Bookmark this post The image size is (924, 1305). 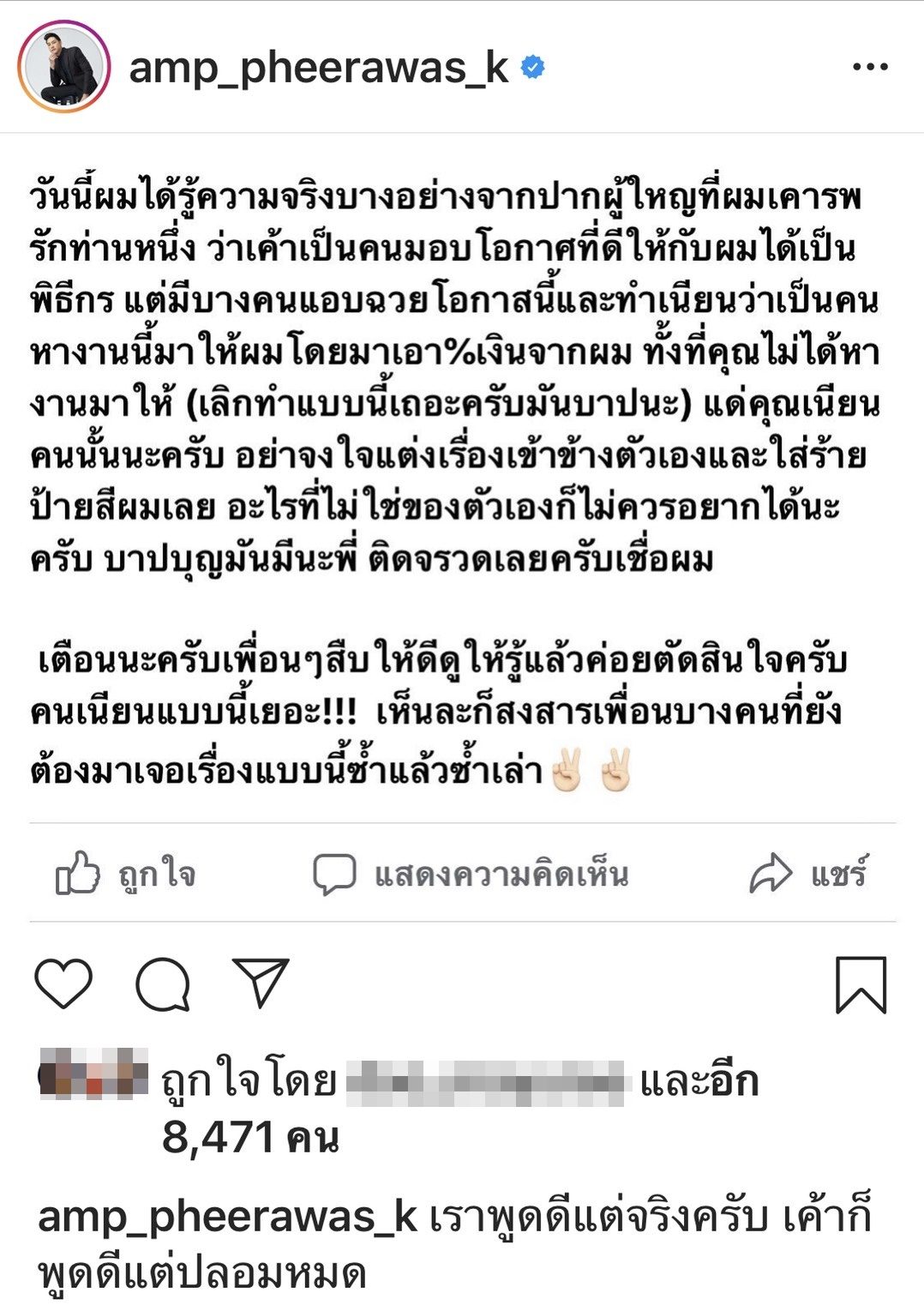point(861,985)
